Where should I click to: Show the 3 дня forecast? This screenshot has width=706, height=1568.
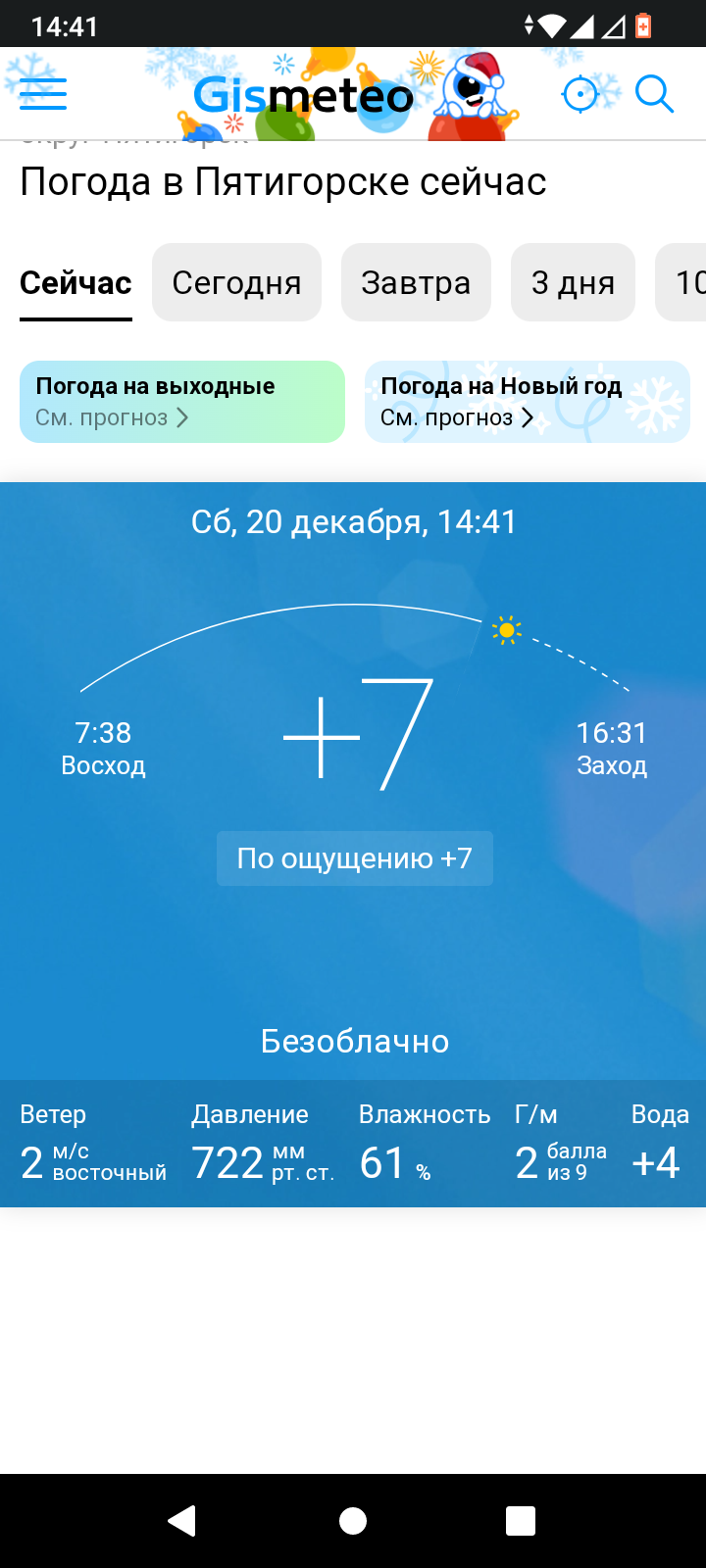click(573, 283)
